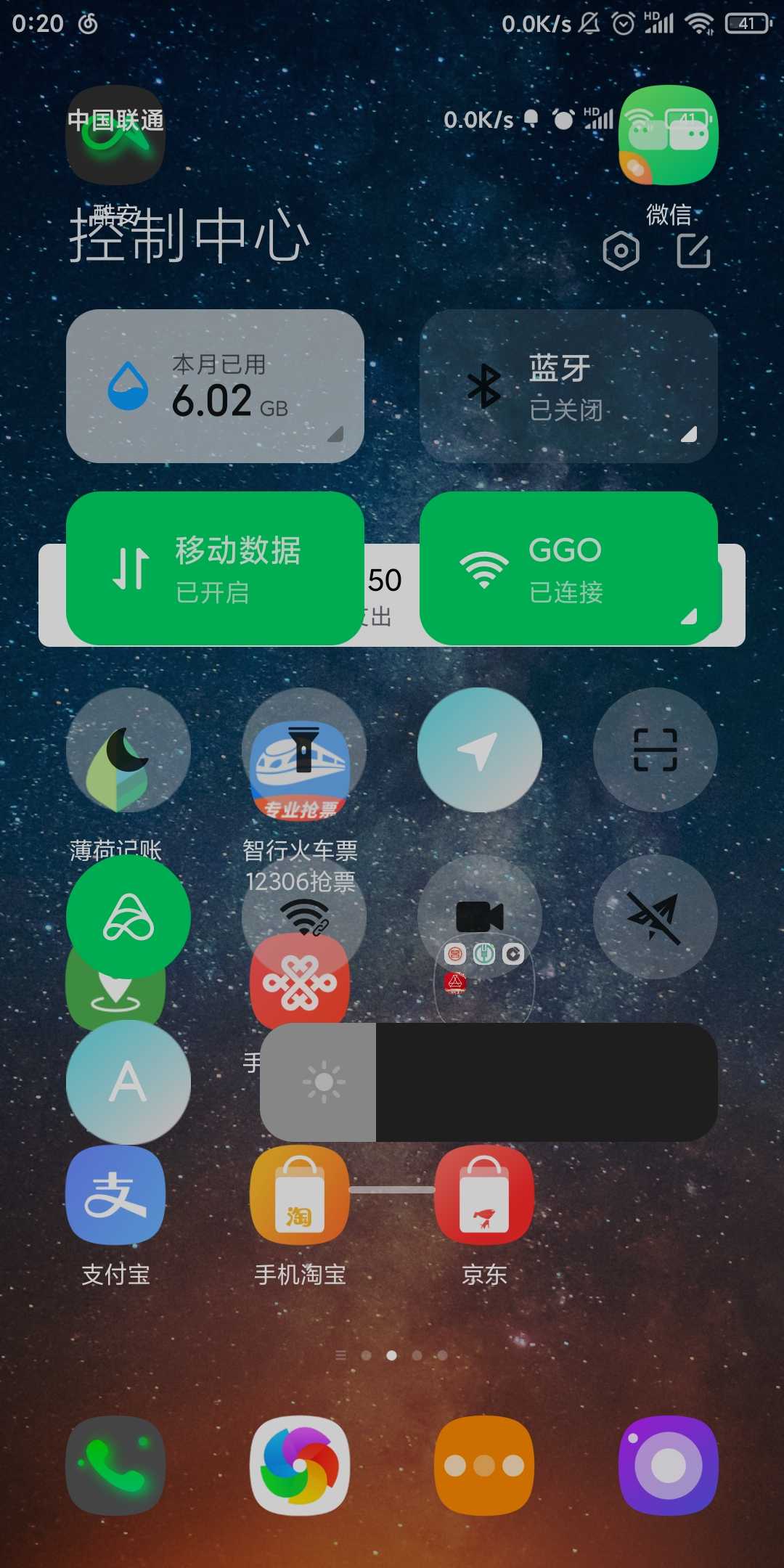This screenshot has height=1568, width=784.
Task: Open the monthly data usage tile
Action: [215, 386]
